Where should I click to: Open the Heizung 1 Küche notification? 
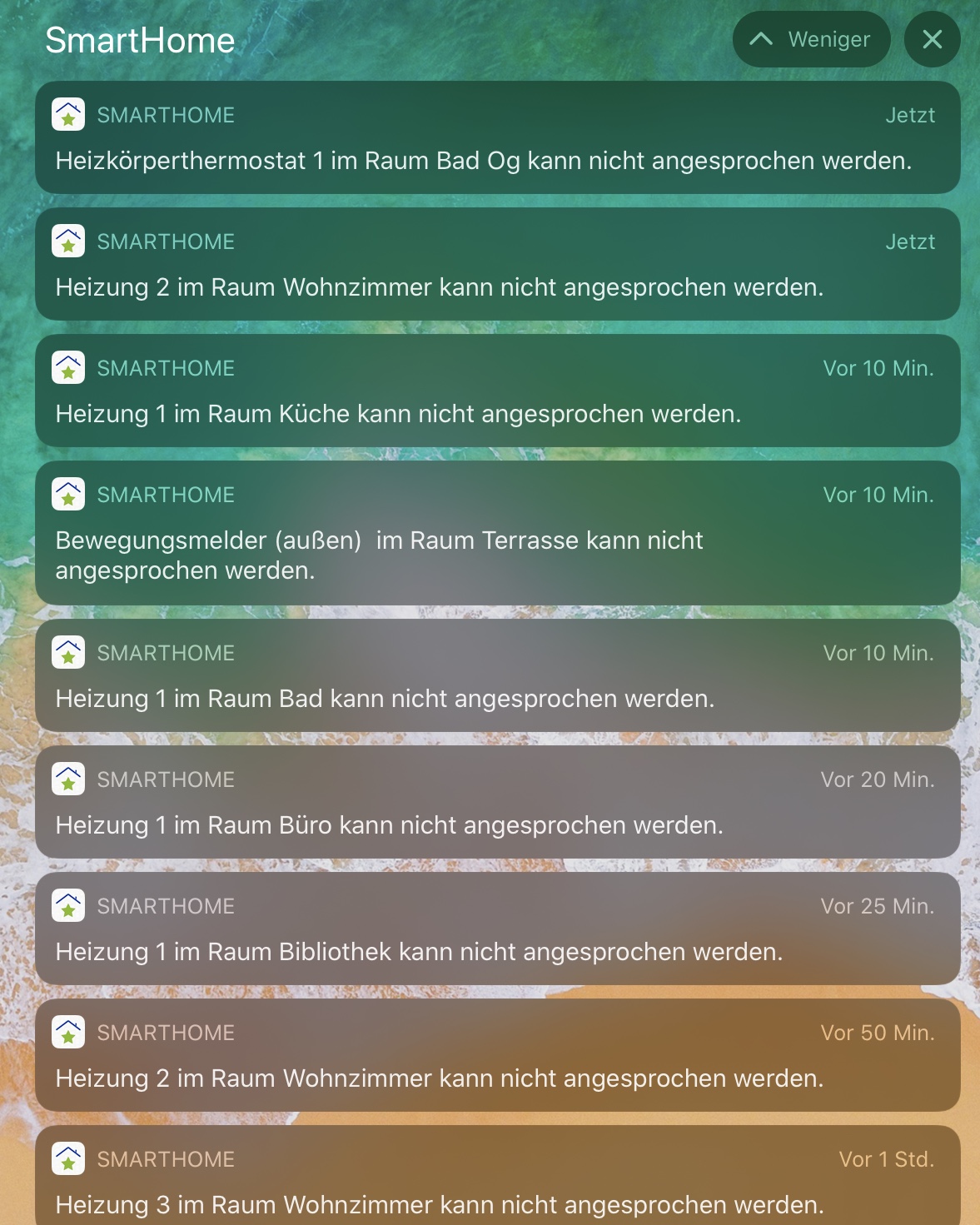[497, 391]
